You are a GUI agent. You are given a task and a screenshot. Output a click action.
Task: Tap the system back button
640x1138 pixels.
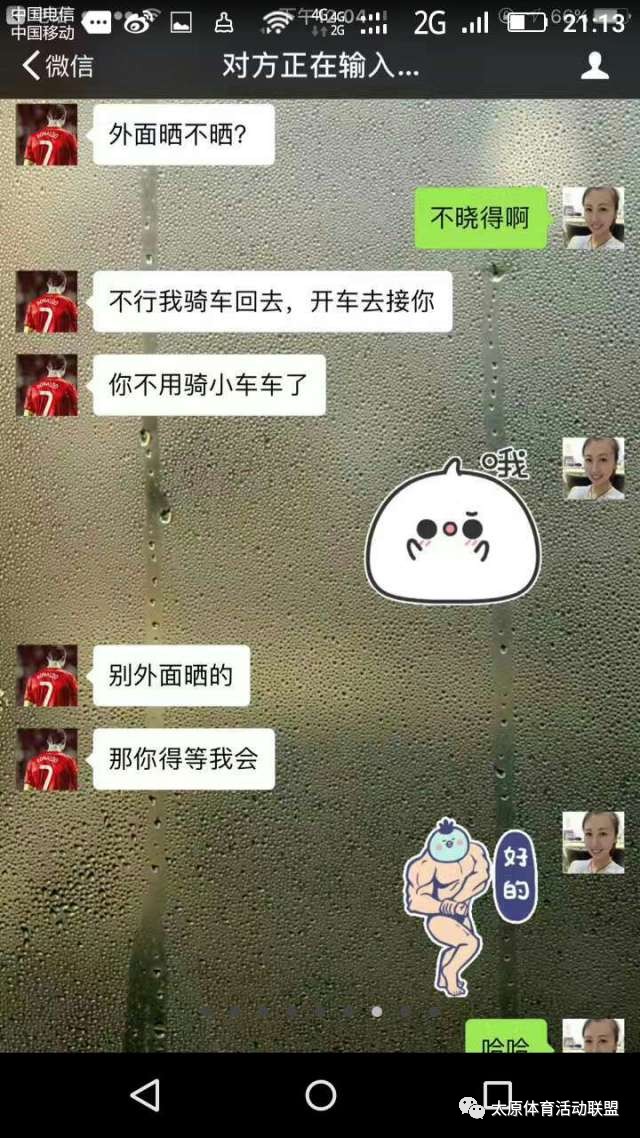146,1095
